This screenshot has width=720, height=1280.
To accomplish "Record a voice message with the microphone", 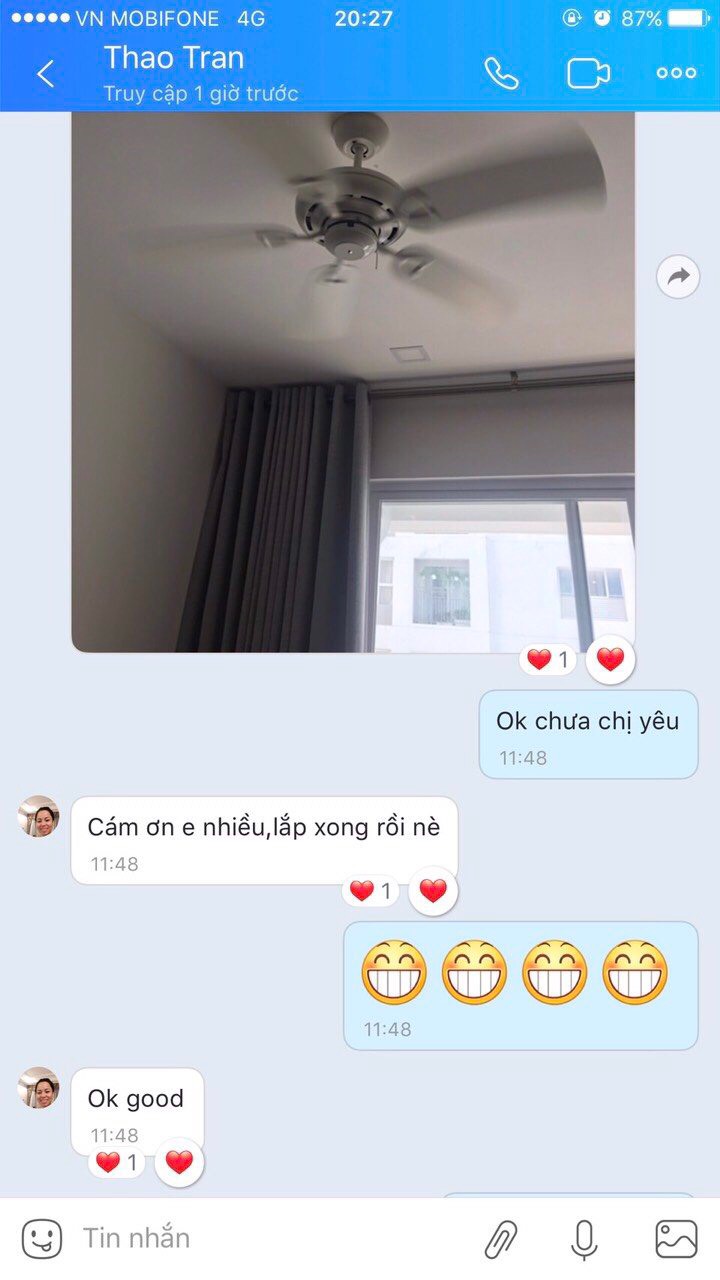I will click(584, 1239).
